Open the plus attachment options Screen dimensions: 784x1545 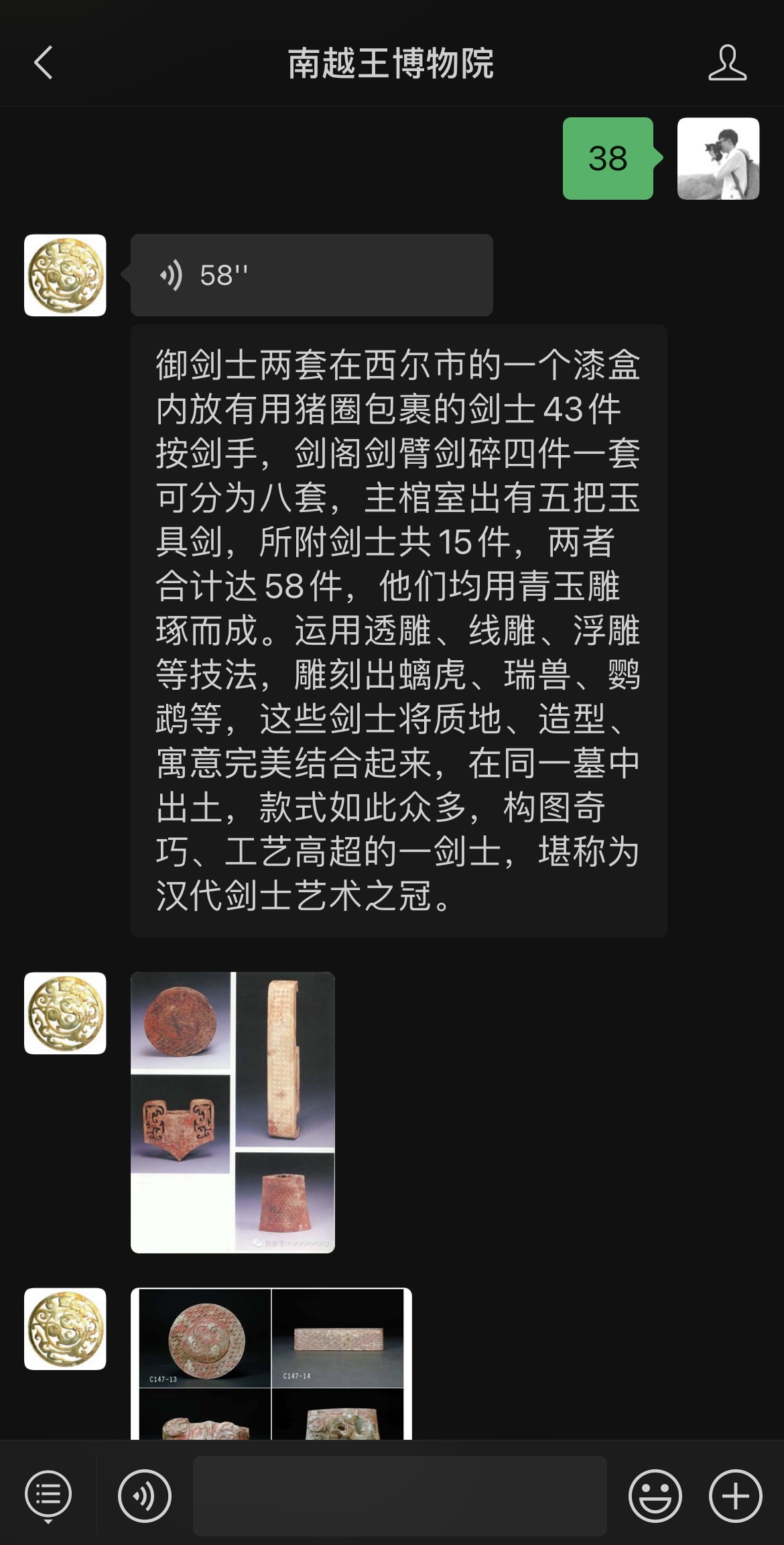point(735,1495)
